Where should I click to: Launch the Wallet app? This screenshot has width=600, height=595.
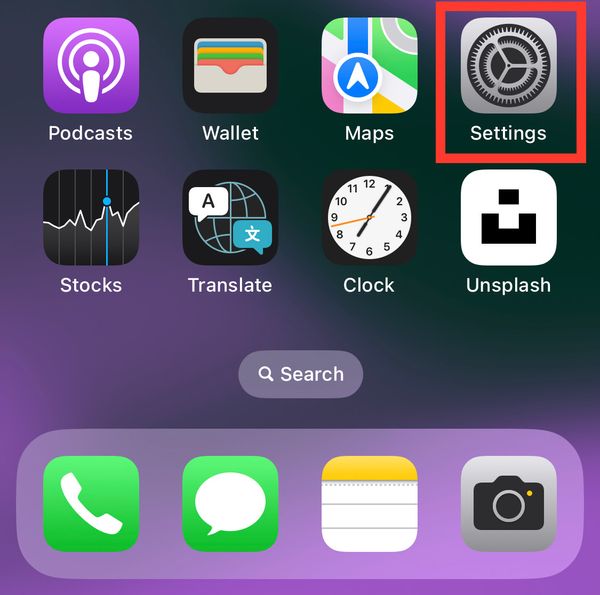230,66
